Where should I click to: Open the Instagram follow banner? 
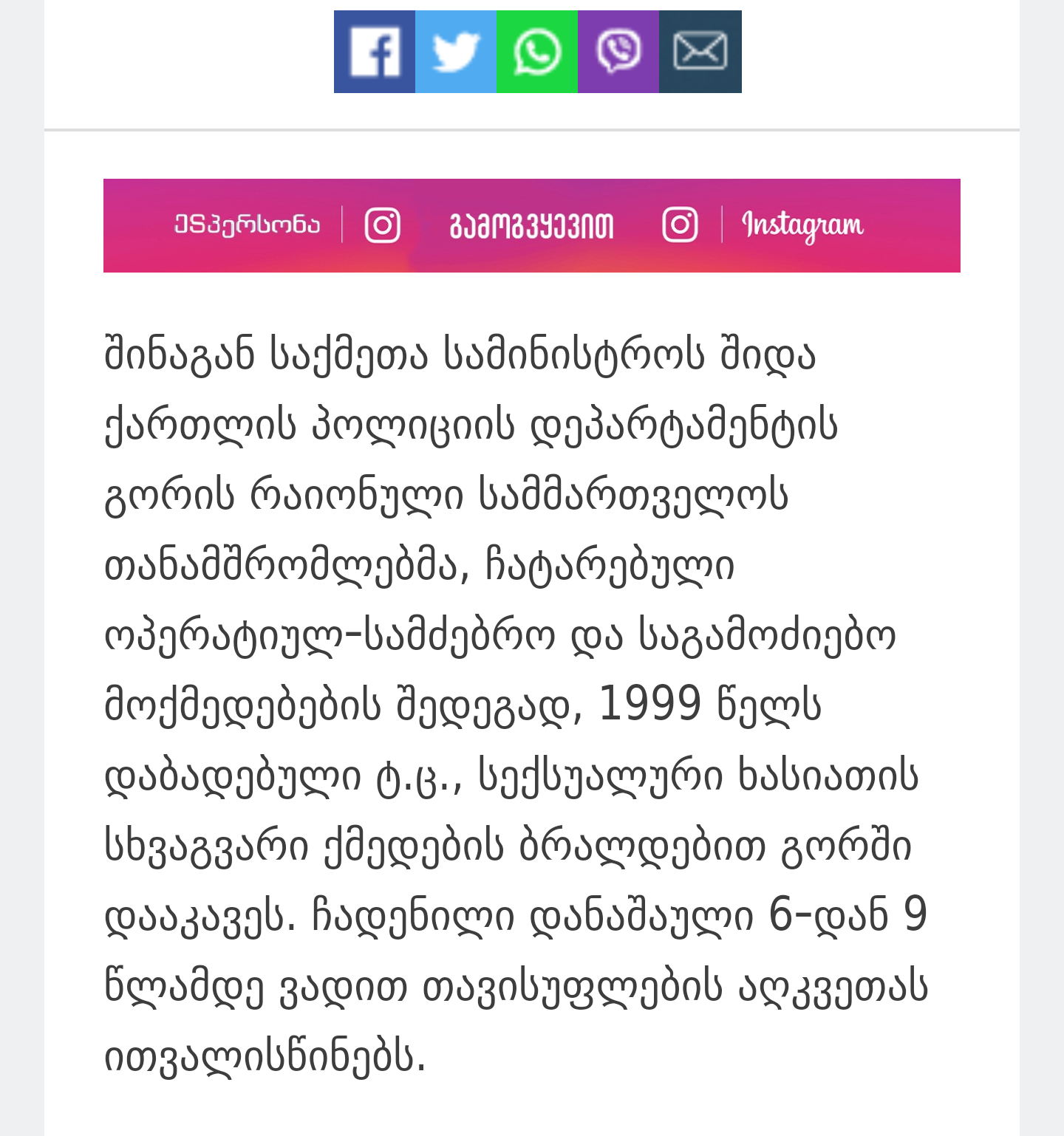point(532,225)
